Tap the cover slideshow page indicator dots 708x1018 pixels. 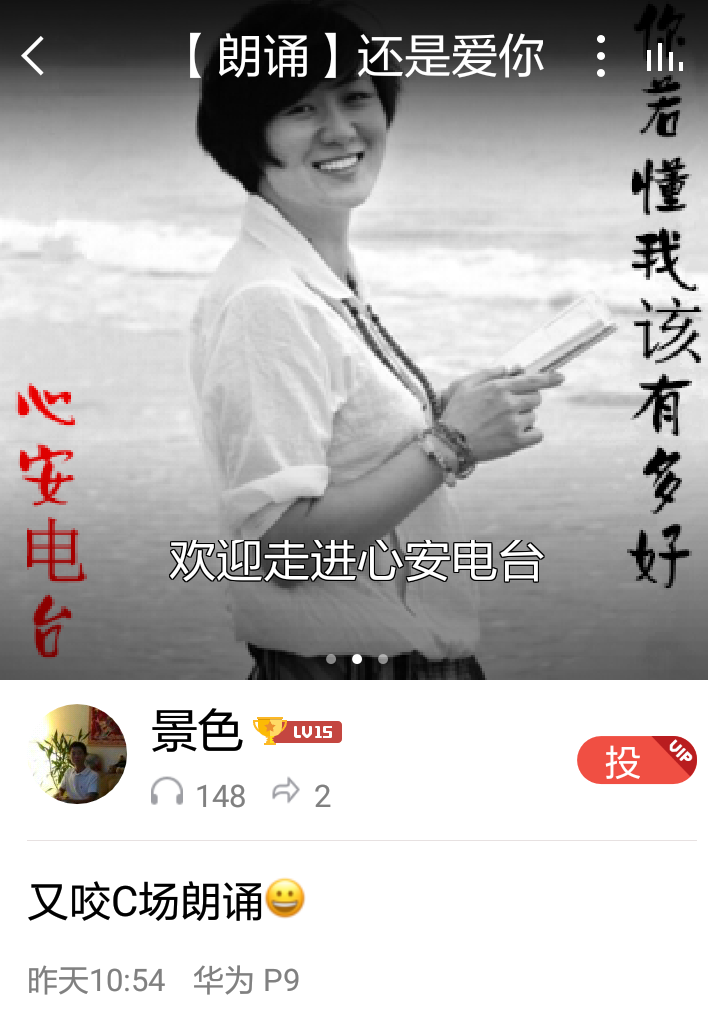[x=357, y=659]
